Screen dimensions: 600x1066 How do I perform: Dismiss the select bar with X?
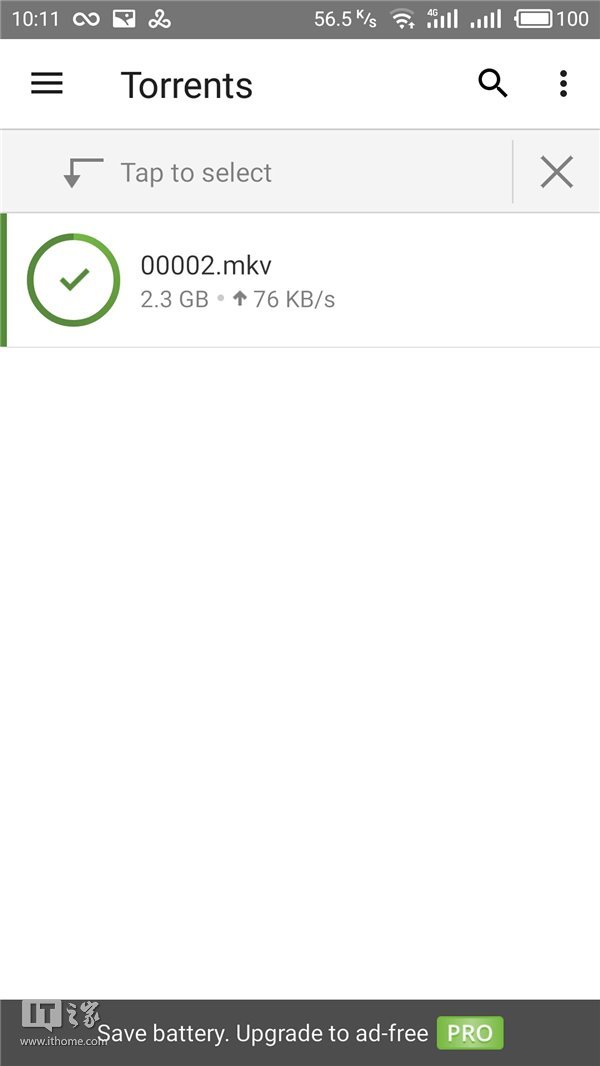(x=556, y=173)
